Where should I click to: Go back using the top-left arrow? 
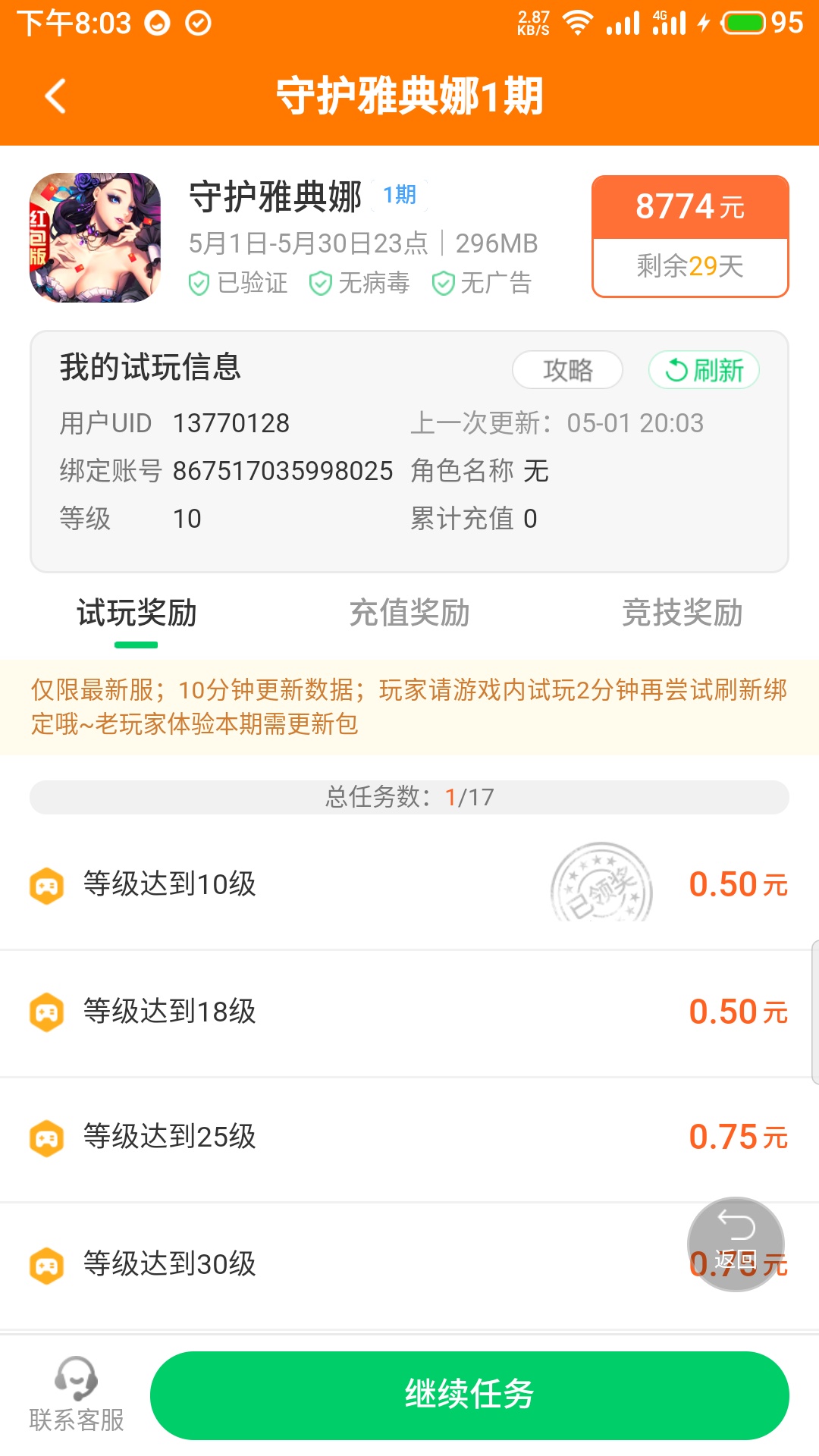click(55, 96)
